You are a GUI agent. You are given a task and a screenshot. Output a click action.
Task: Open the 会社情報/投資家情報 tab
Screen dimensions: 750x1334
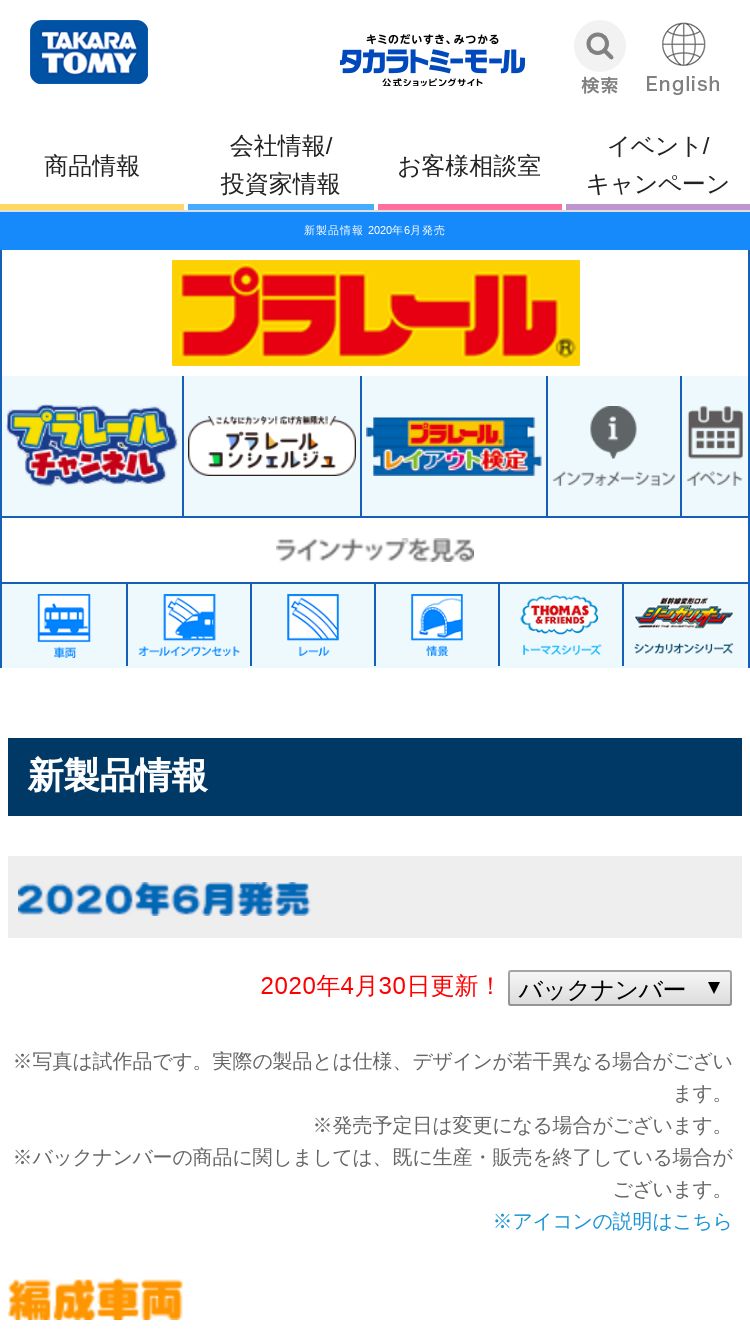pos(281,166)
